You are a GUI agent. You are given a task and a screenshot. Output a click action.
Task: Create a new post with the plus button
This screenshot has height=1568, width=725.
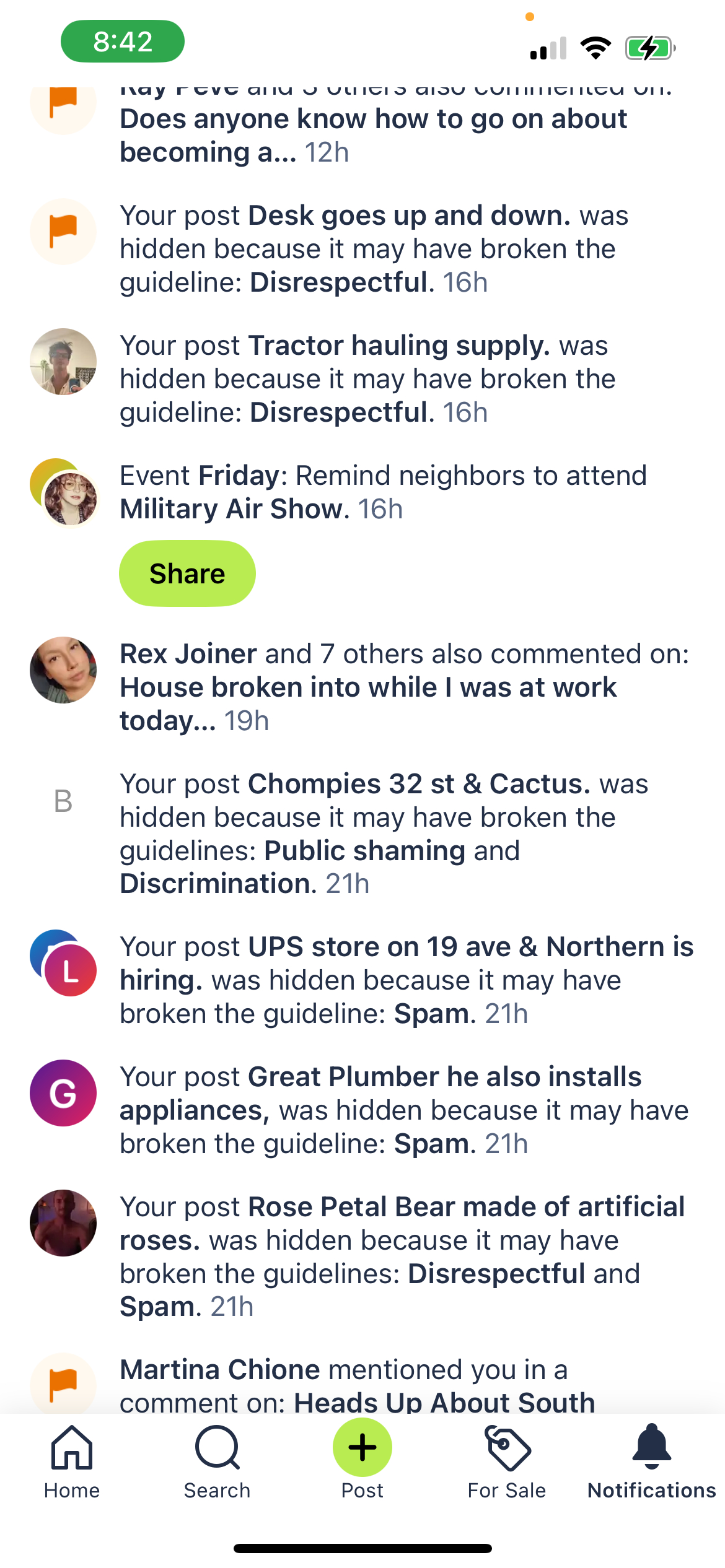(x=362, y=1448)
